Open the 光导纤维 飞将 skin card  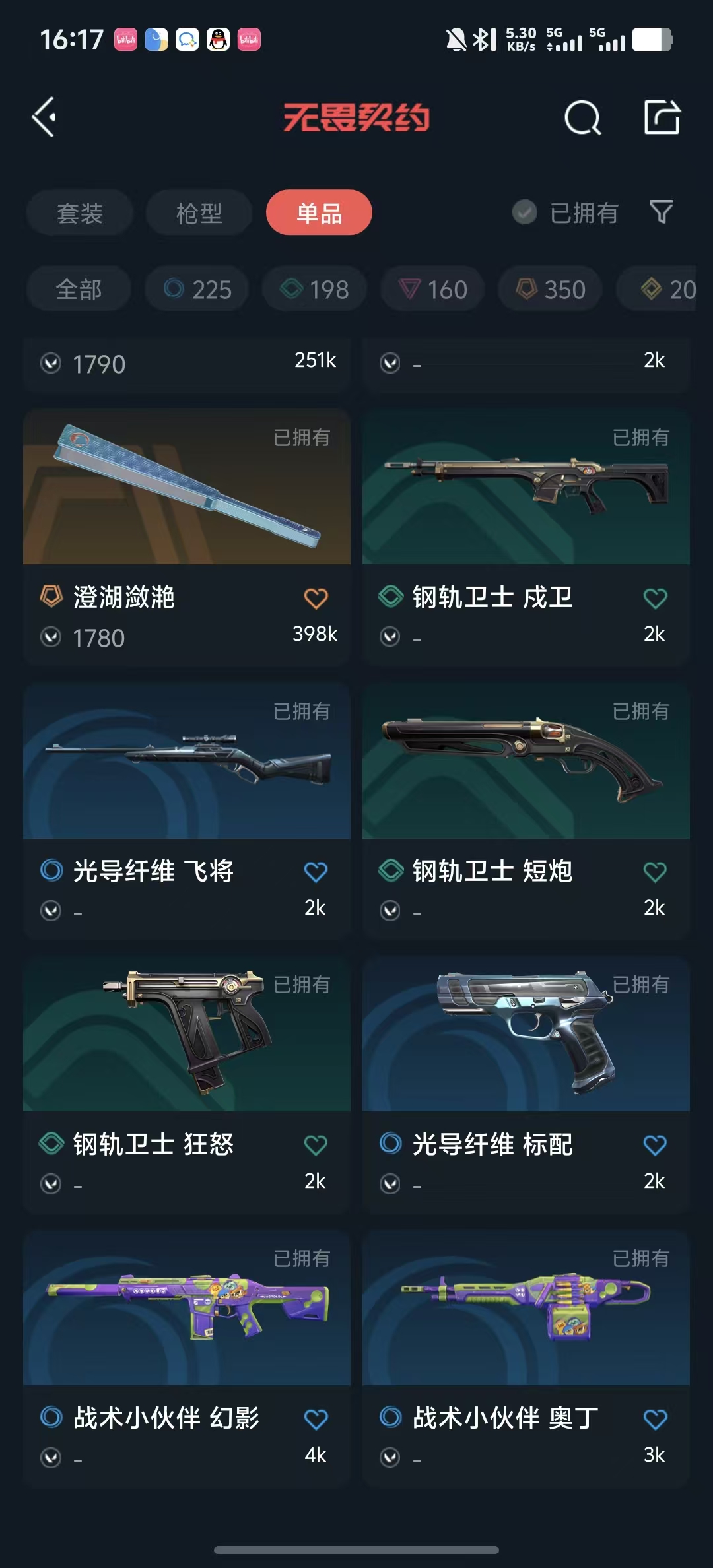[x=187, y=762]
